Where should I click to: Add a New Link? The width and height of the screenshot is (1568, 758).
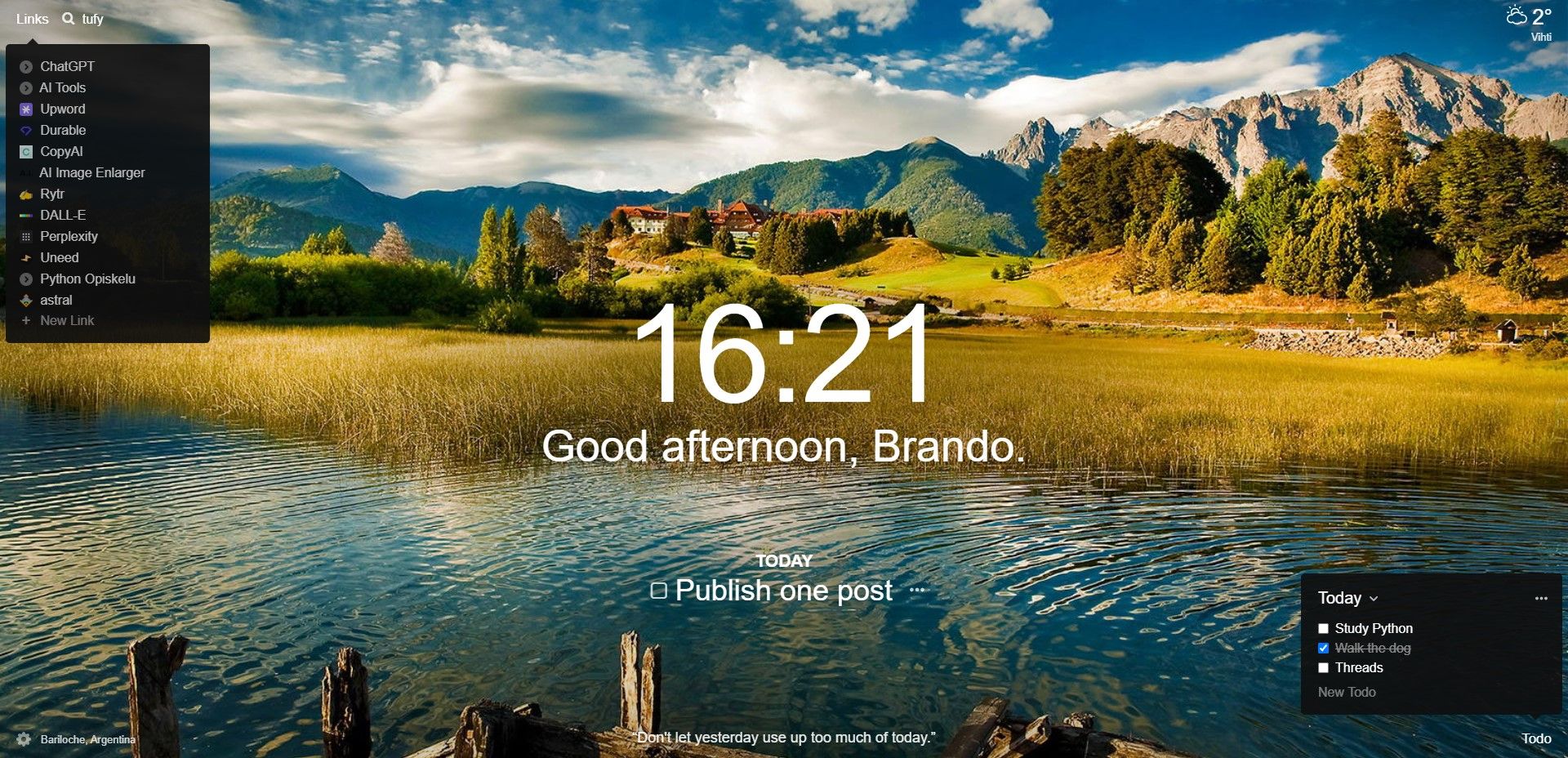[66, 320]
